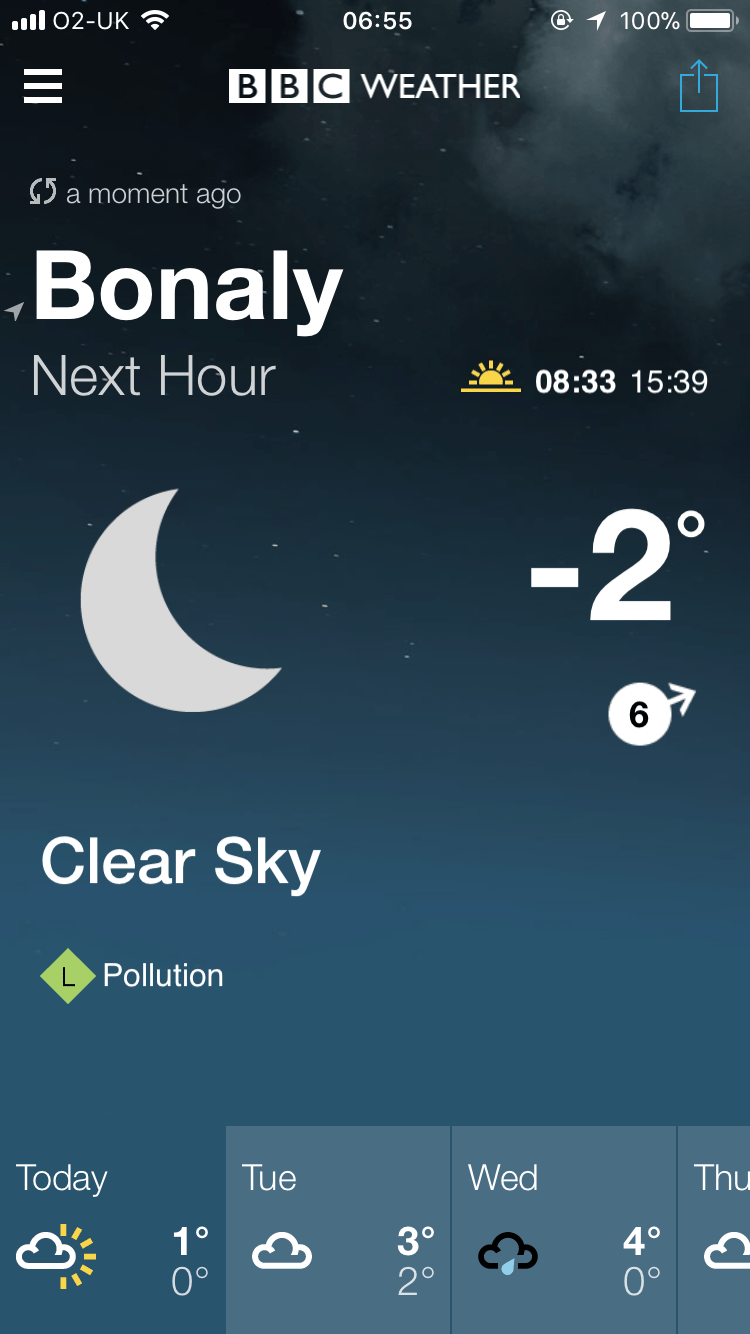Open the hamburger menu
Screen dimensions: 750x1334
43,86
